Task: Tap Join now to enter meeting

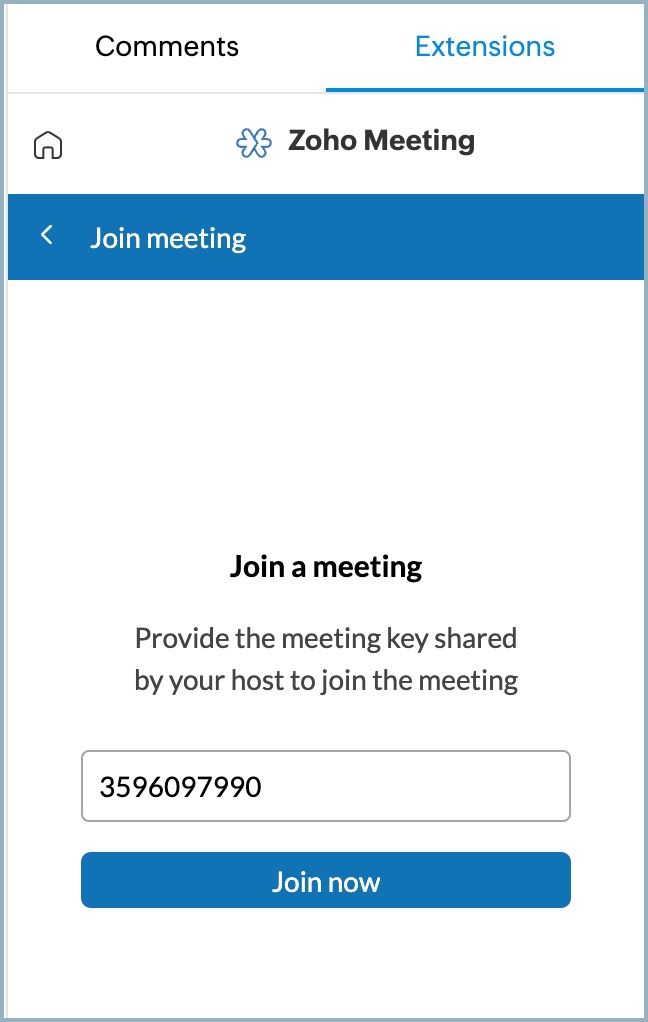Action: (x=325, y=881)
